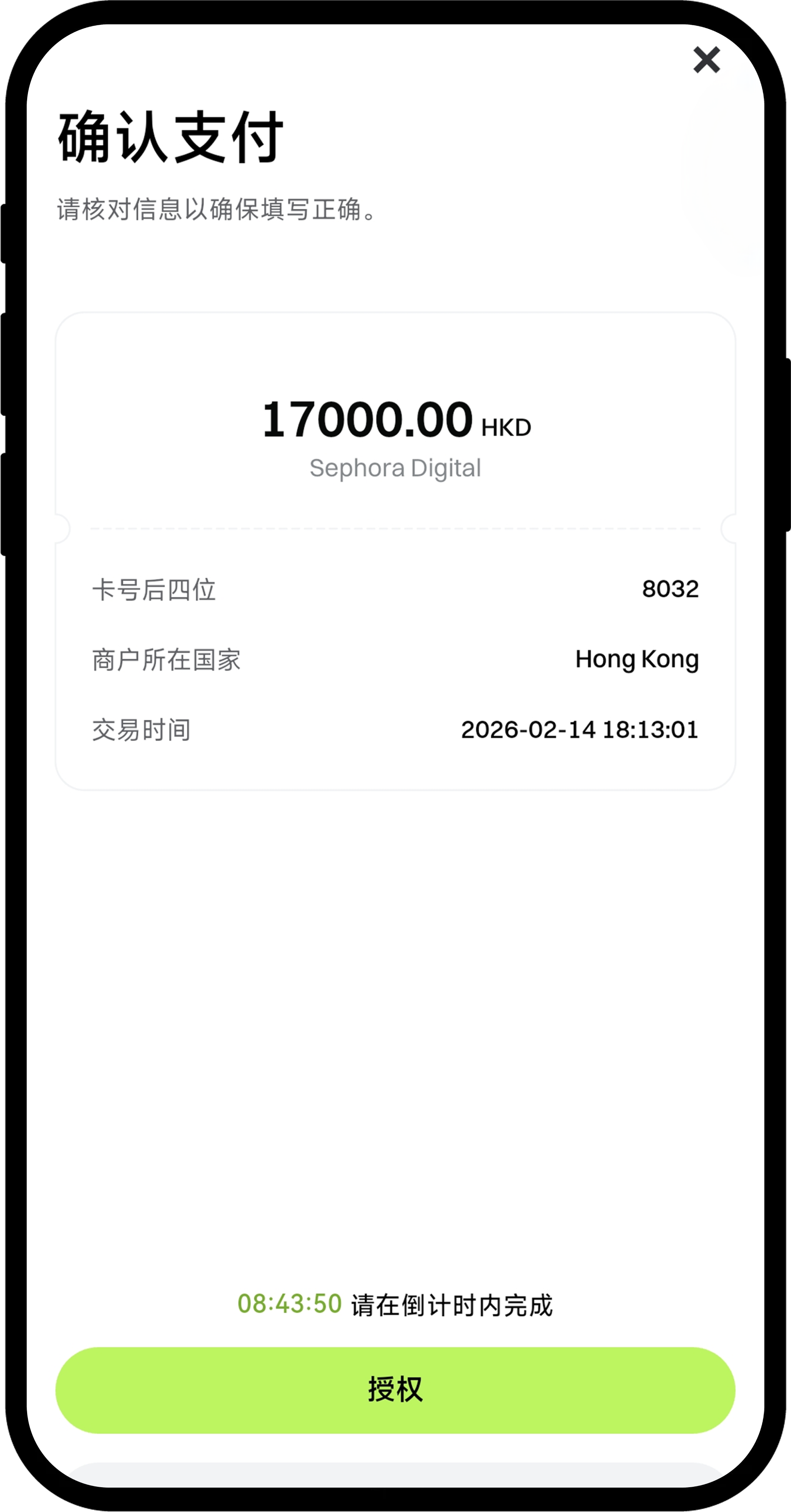
Task: Tap the green 授权 authorize button
Action: click(395, 1390)
